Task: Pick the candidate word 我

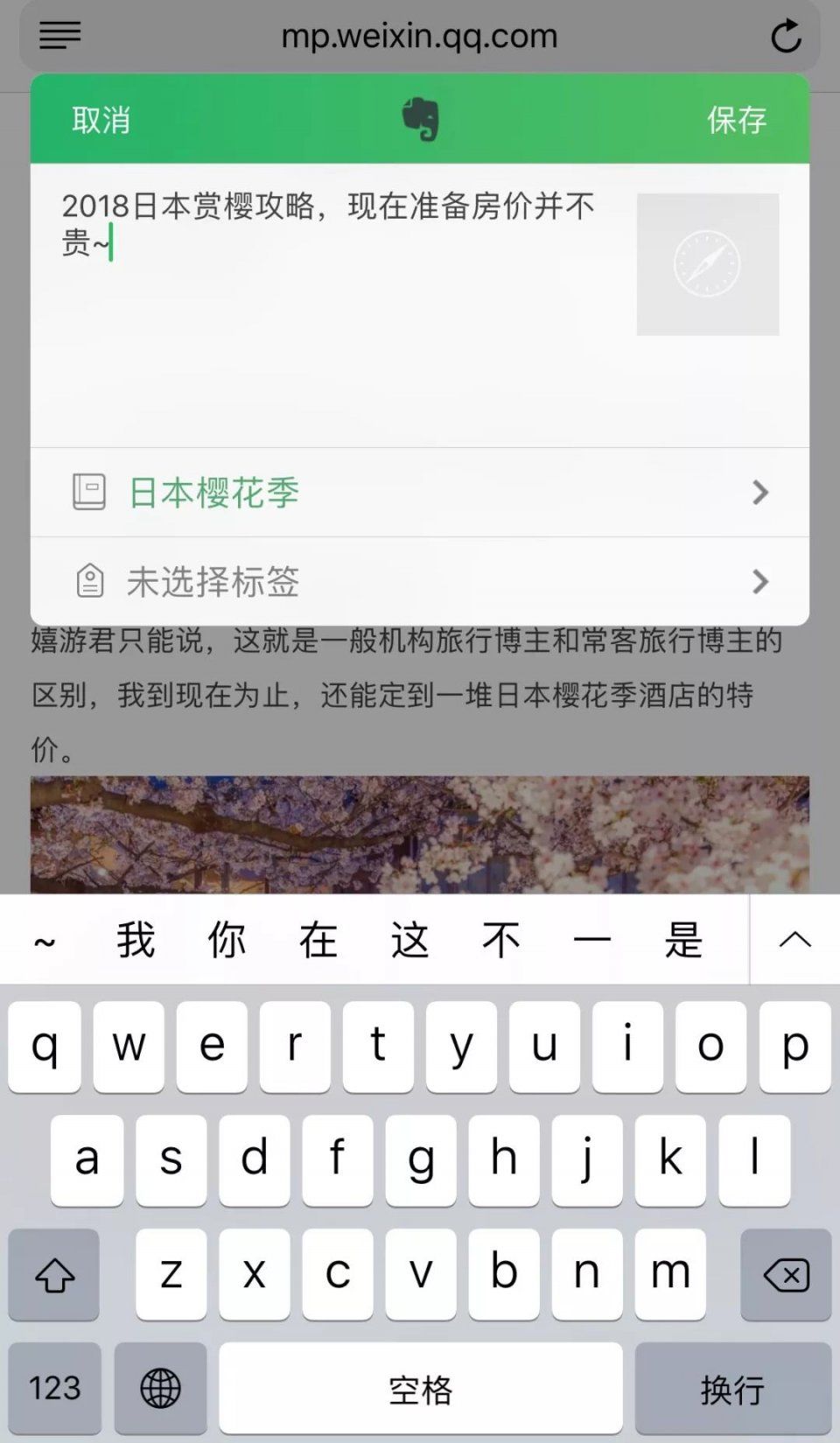Action: coord(136,941)
